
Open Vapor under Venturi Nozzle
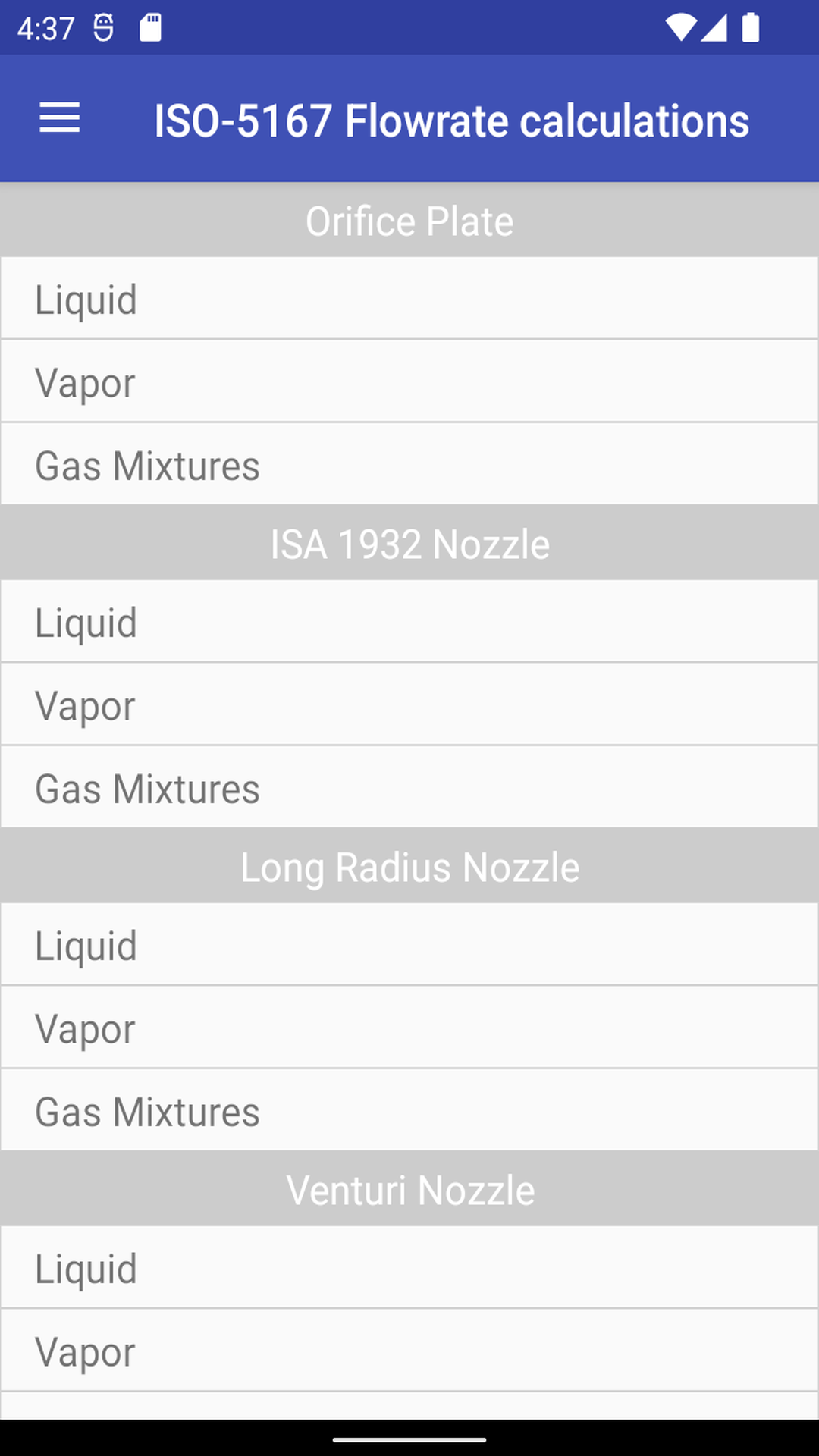(409, 1351)
